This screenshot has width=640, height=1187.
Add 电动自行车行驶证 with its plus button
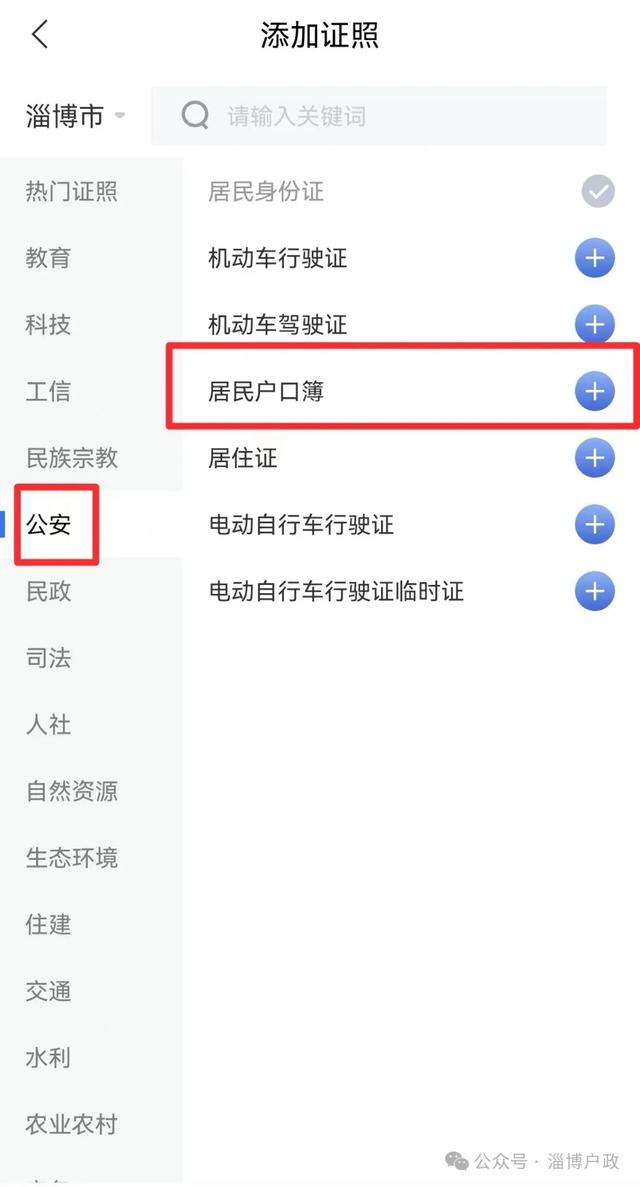595,525
